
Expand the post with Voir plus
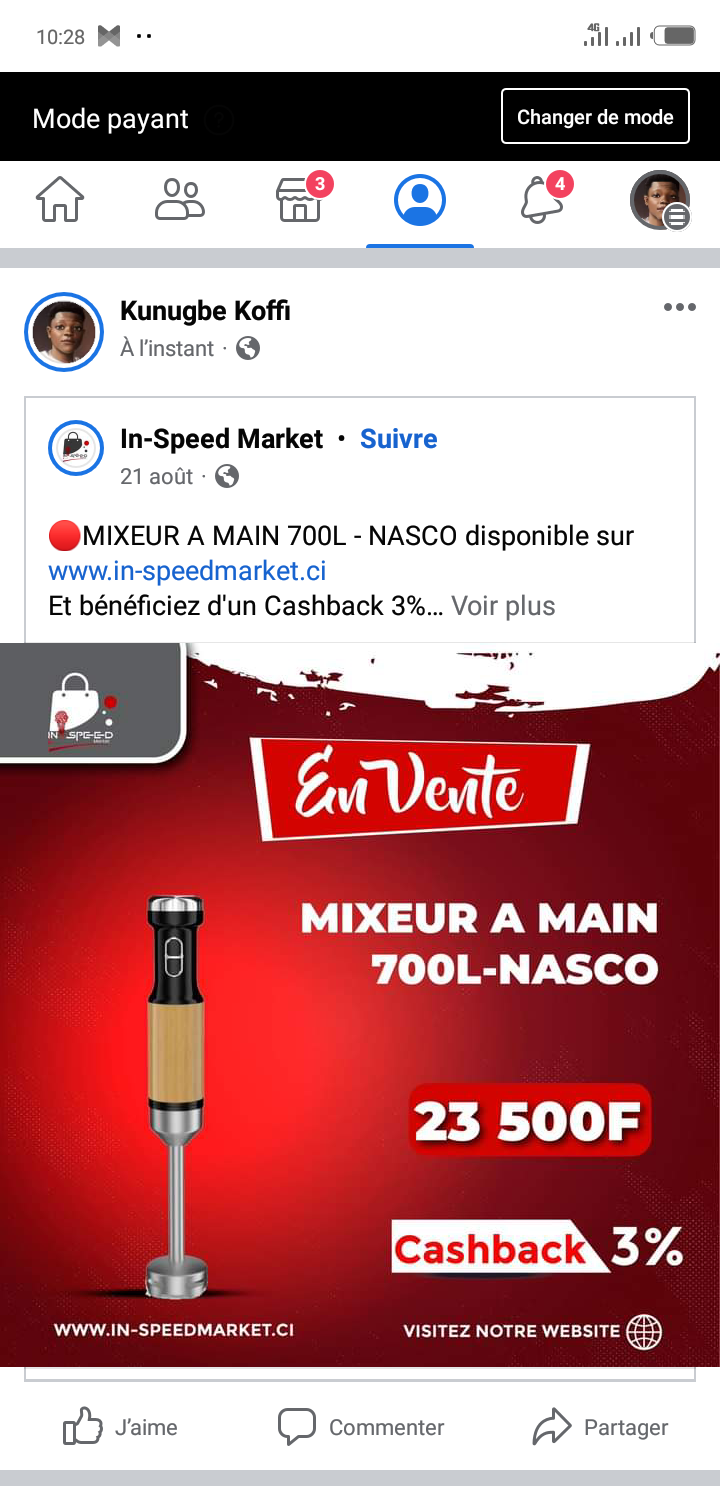click(503, 606)
